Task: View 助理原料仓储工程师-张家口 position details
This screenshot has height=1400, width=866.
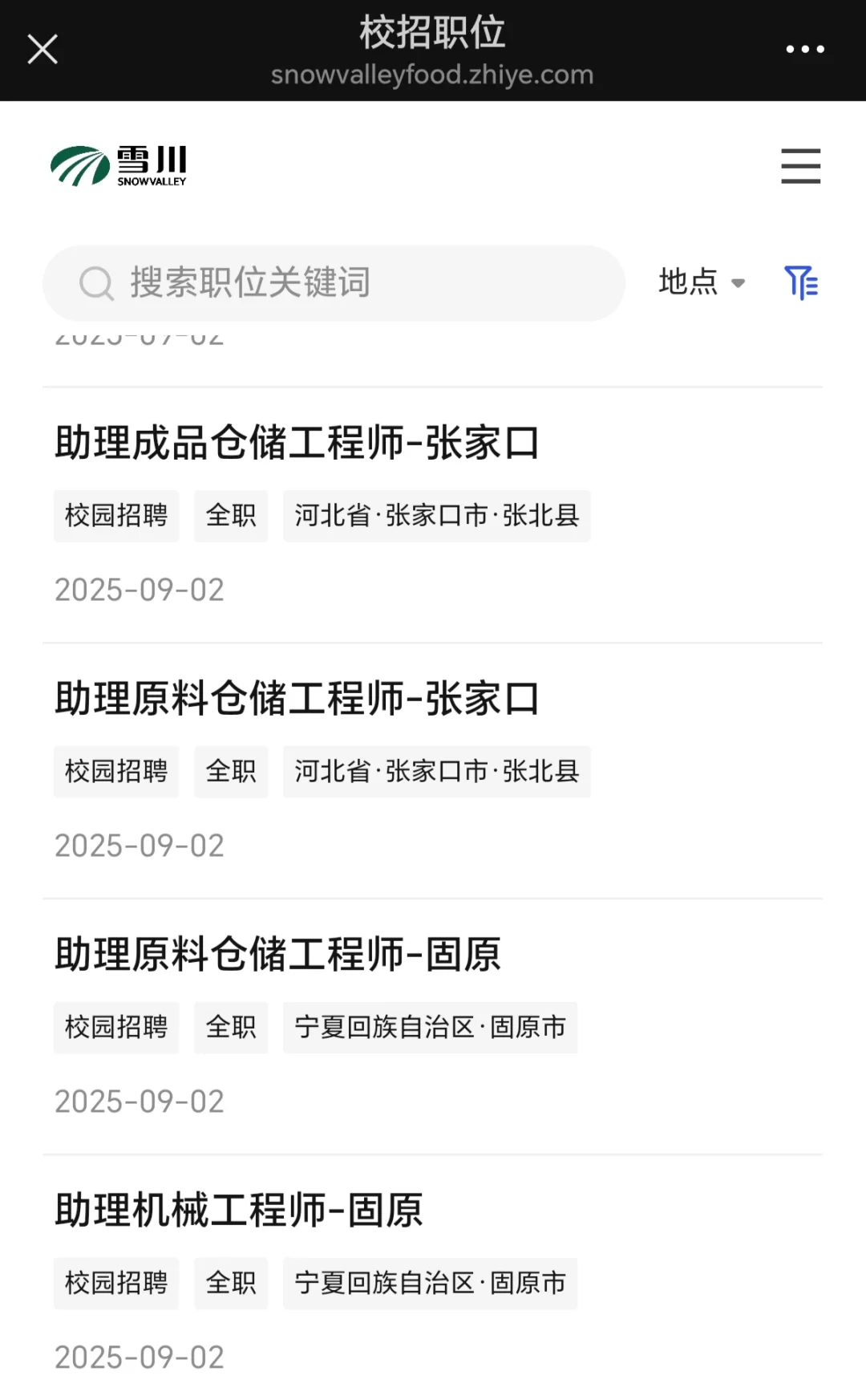Action: point(297,699)
